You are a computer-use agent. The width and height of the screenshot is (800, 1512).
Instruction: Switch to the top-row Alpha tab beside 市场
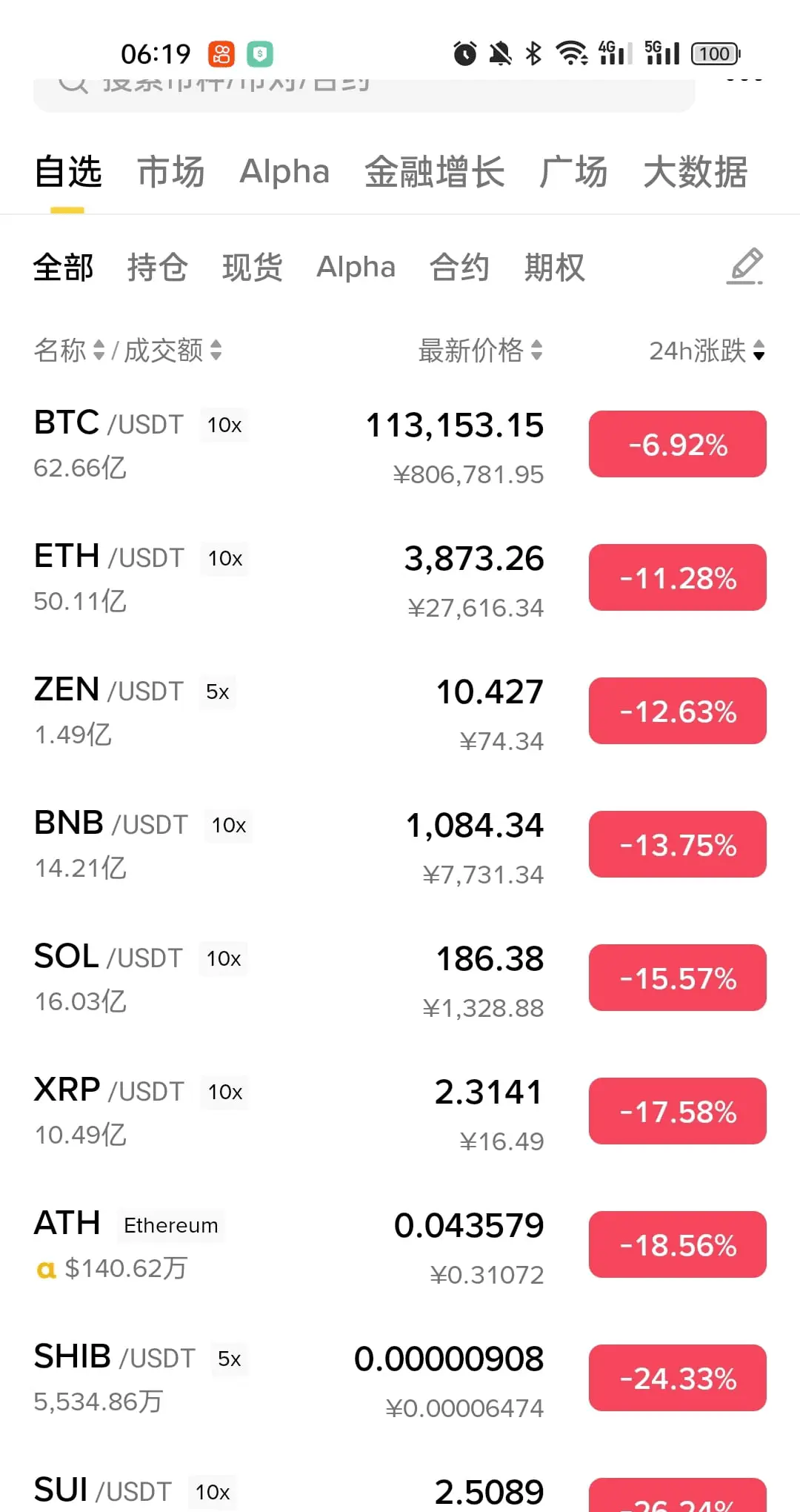coord(284,172)
